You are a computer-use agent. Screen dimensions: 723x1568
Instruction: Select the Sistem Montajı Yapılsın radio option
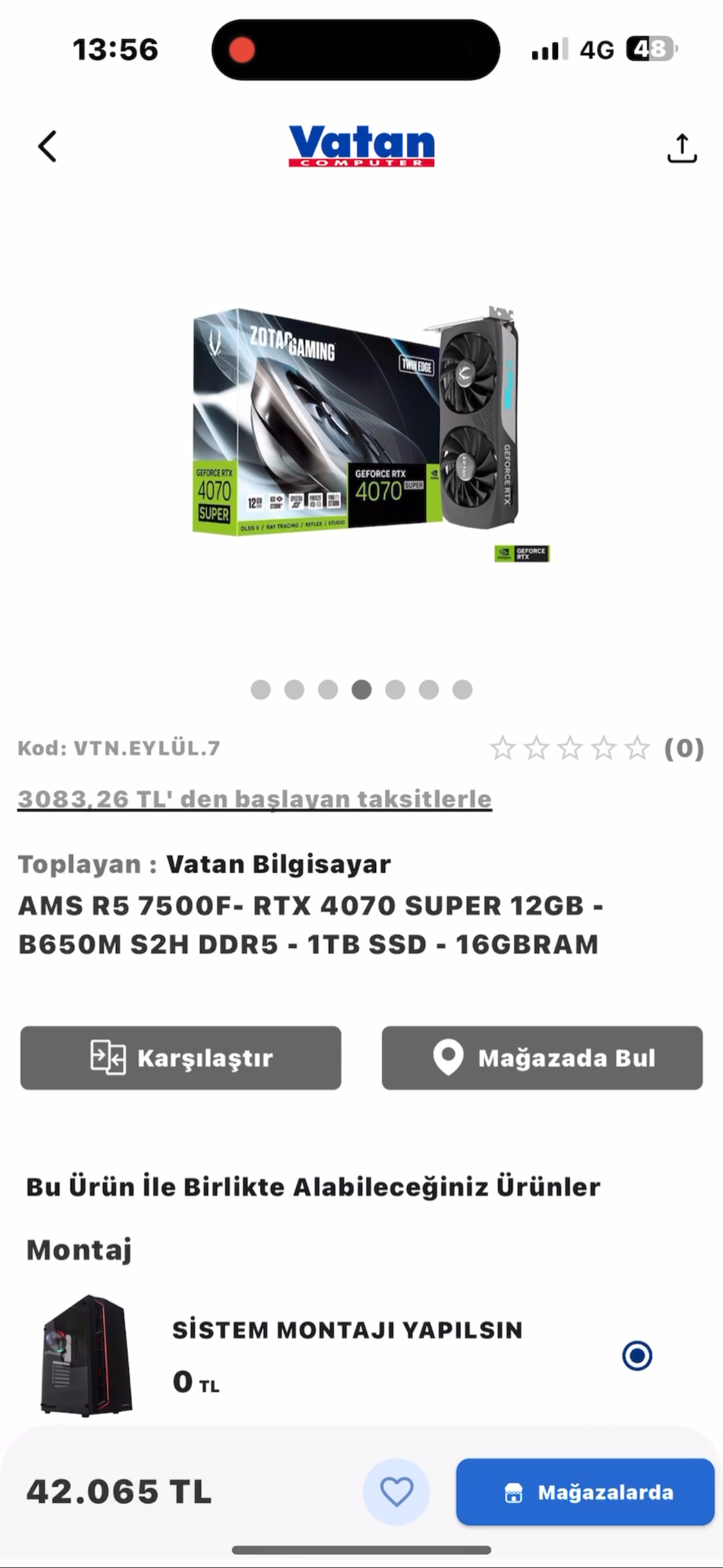tap(637, 1355)
